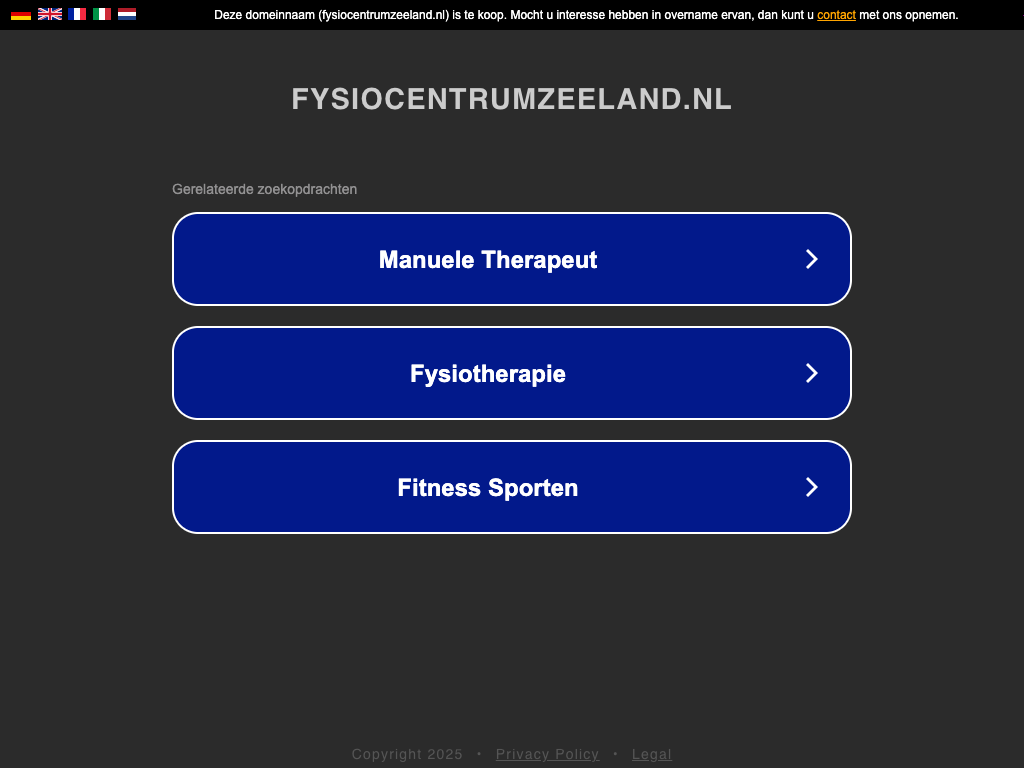The height and width of the screenshot is (768, 1024).
Task: Select the Dutch flag language
Action: pyautogui.click(x=127, y=14)
